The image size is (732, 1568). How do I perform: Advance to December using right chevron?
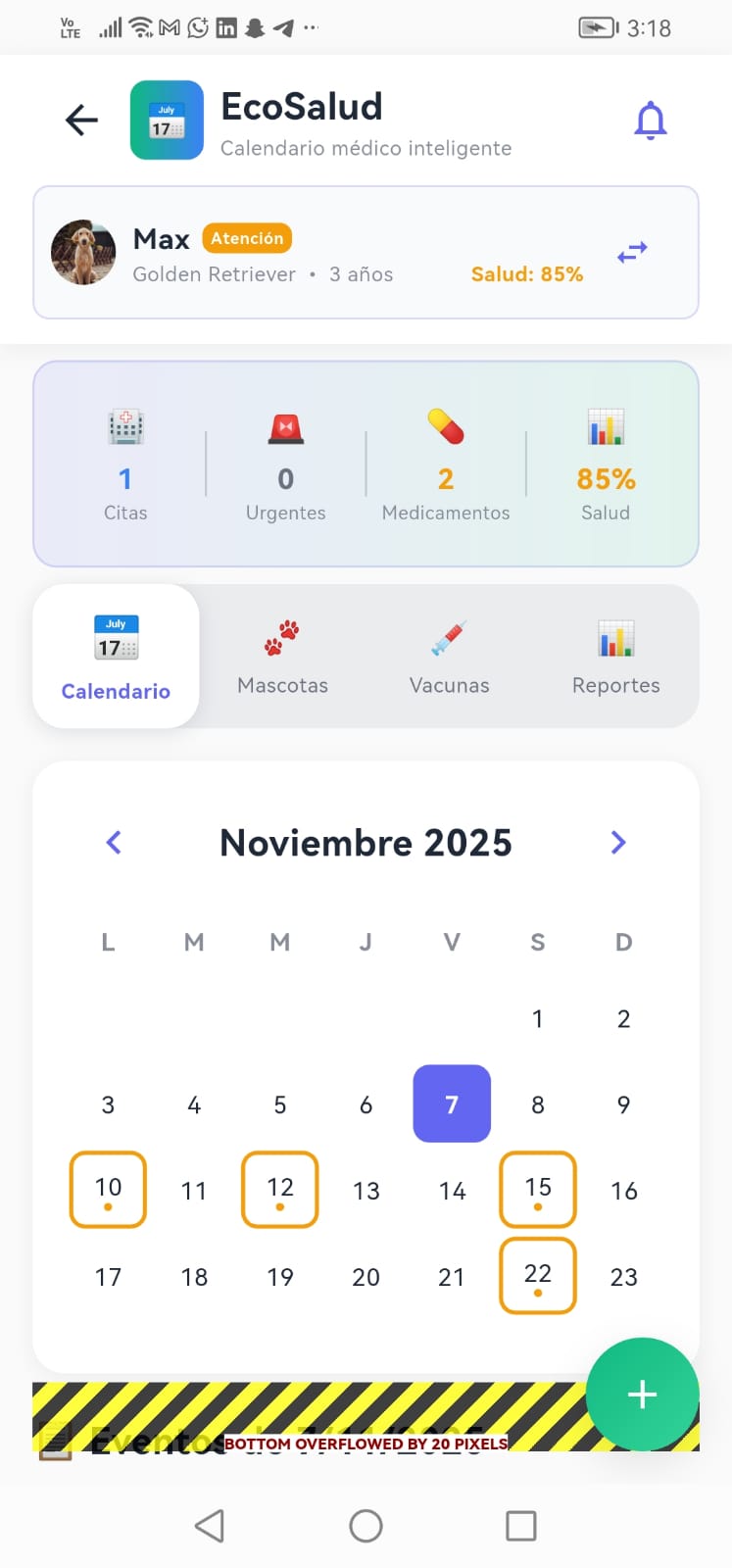point(618,842)
